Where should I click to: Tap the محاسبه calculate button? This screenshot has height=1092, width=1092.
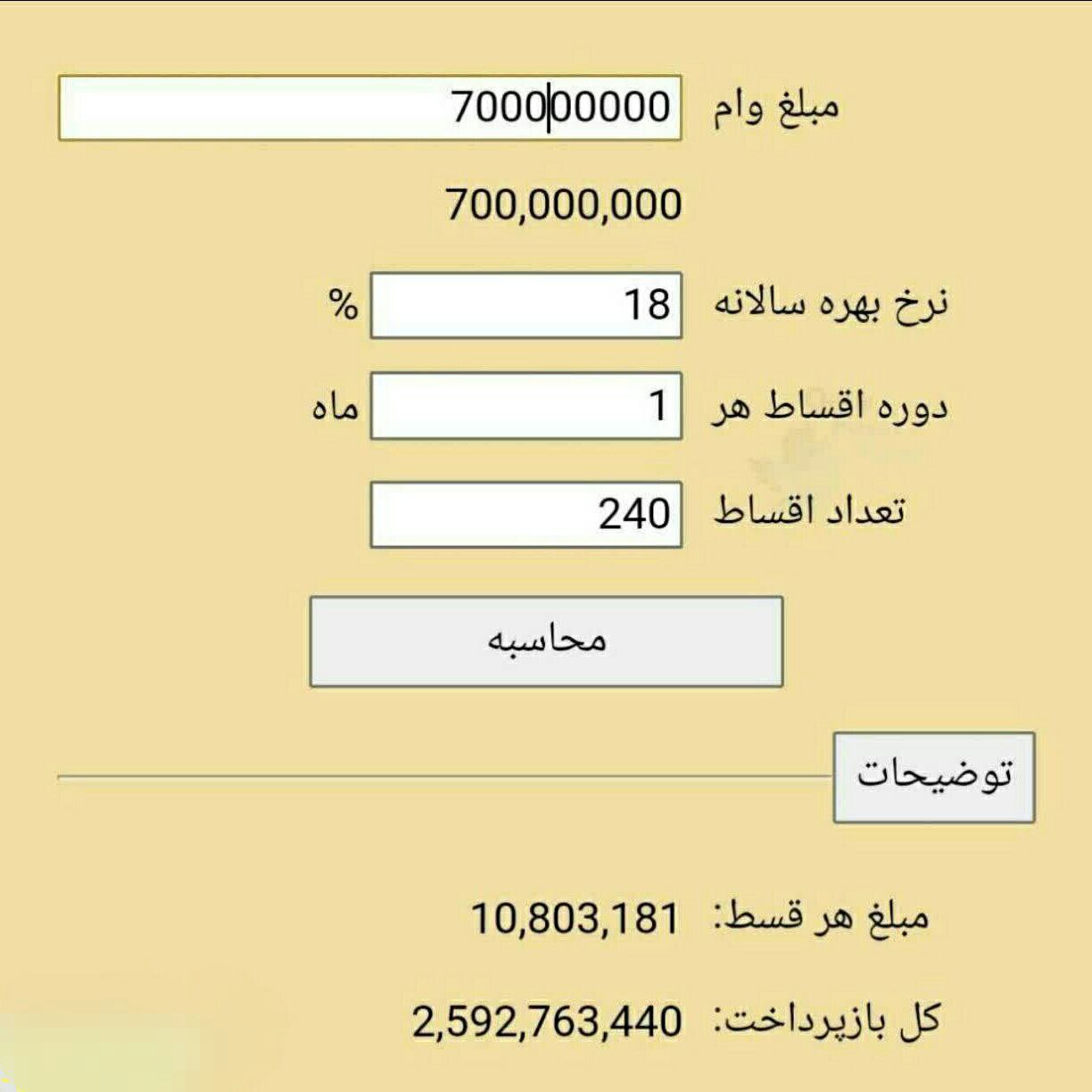click(546, 641)
